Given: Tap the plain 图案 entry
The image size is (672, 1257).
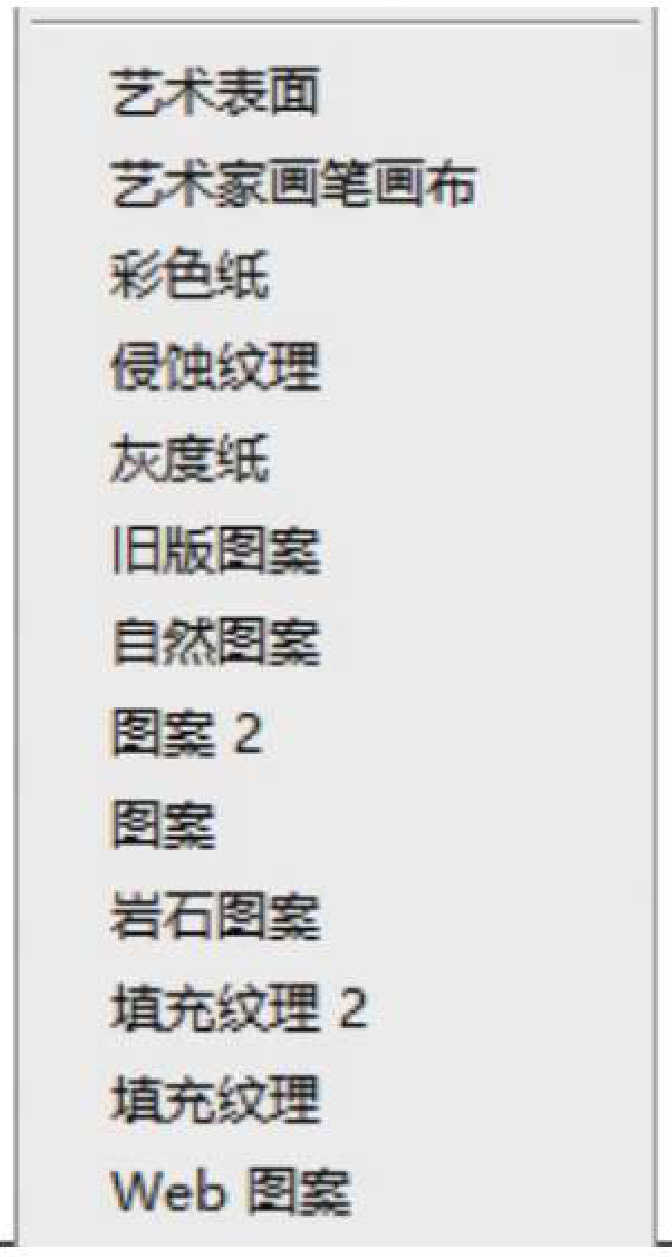Looking at the screenshot, I should pos(162,828).
